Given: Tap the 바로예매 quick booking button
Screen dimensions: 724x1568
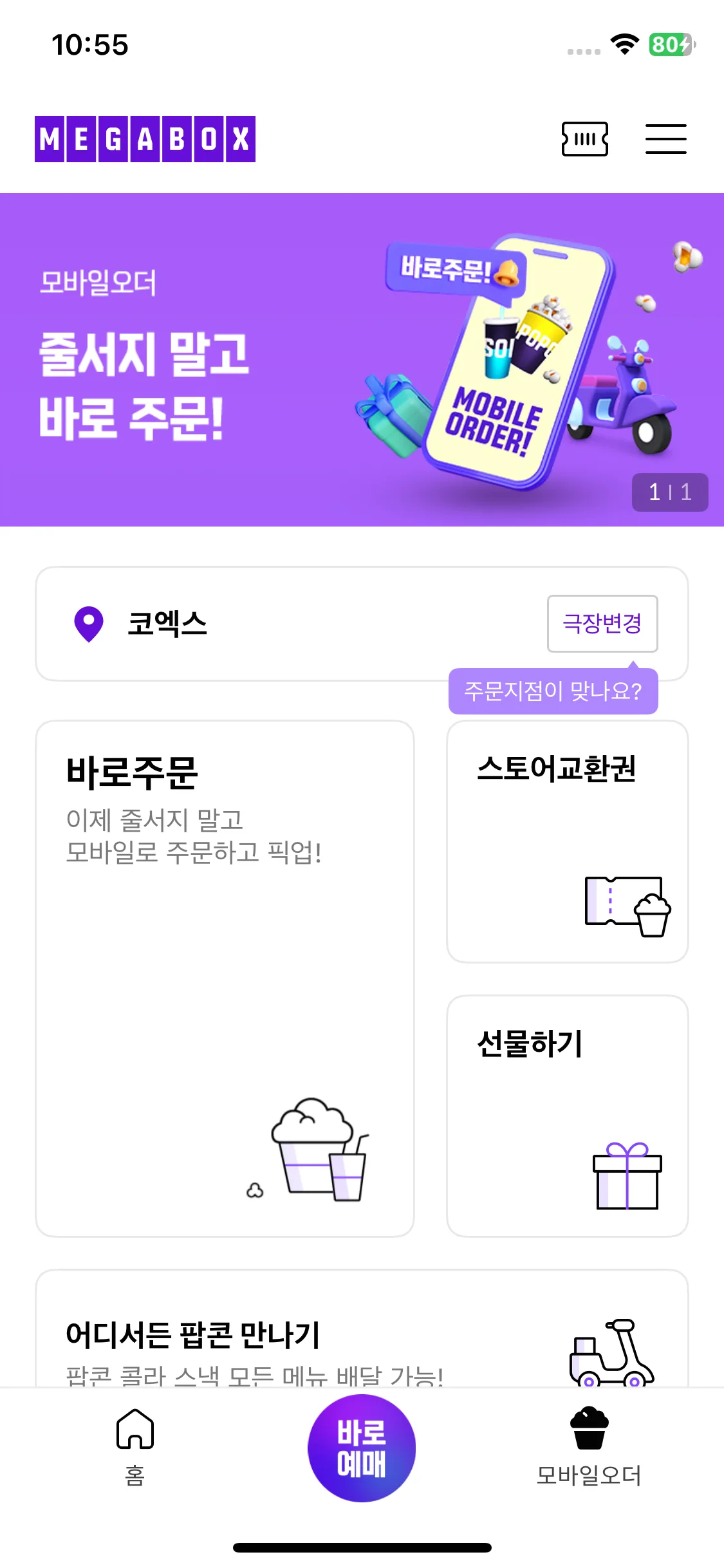Looking at the screenshot, I should coord(362,1448).
